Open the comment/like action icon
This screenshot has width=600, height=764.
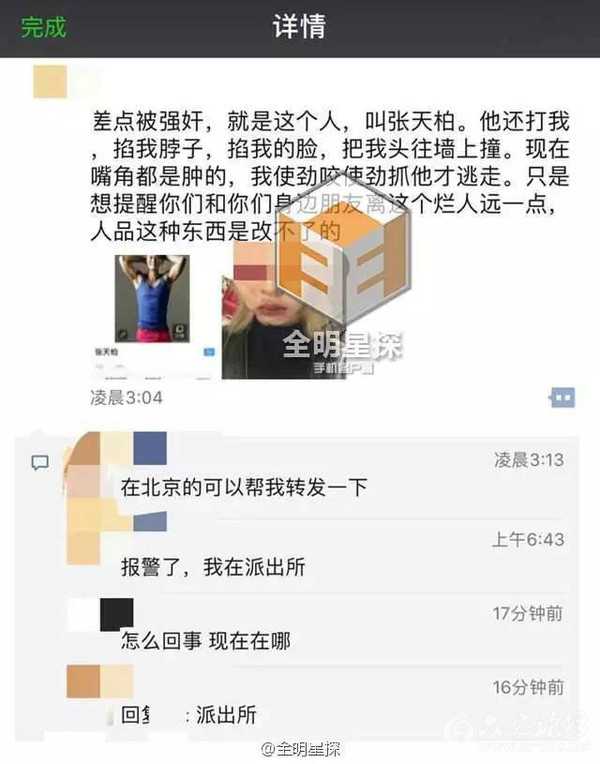563,398
